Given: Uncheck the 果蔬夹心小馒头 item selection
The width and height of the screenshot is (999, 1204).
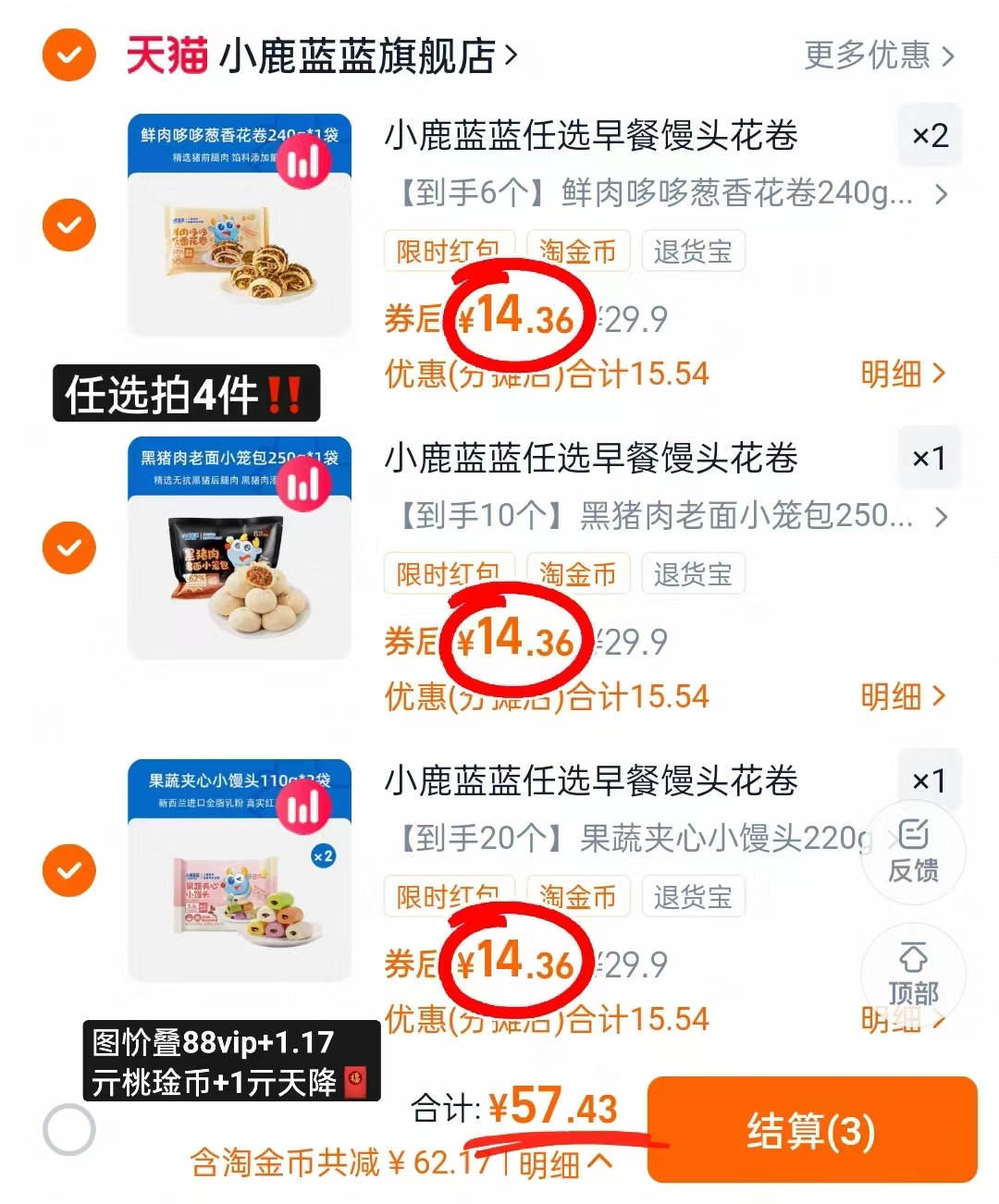Looking at the screenshot, I should (68, 869).
